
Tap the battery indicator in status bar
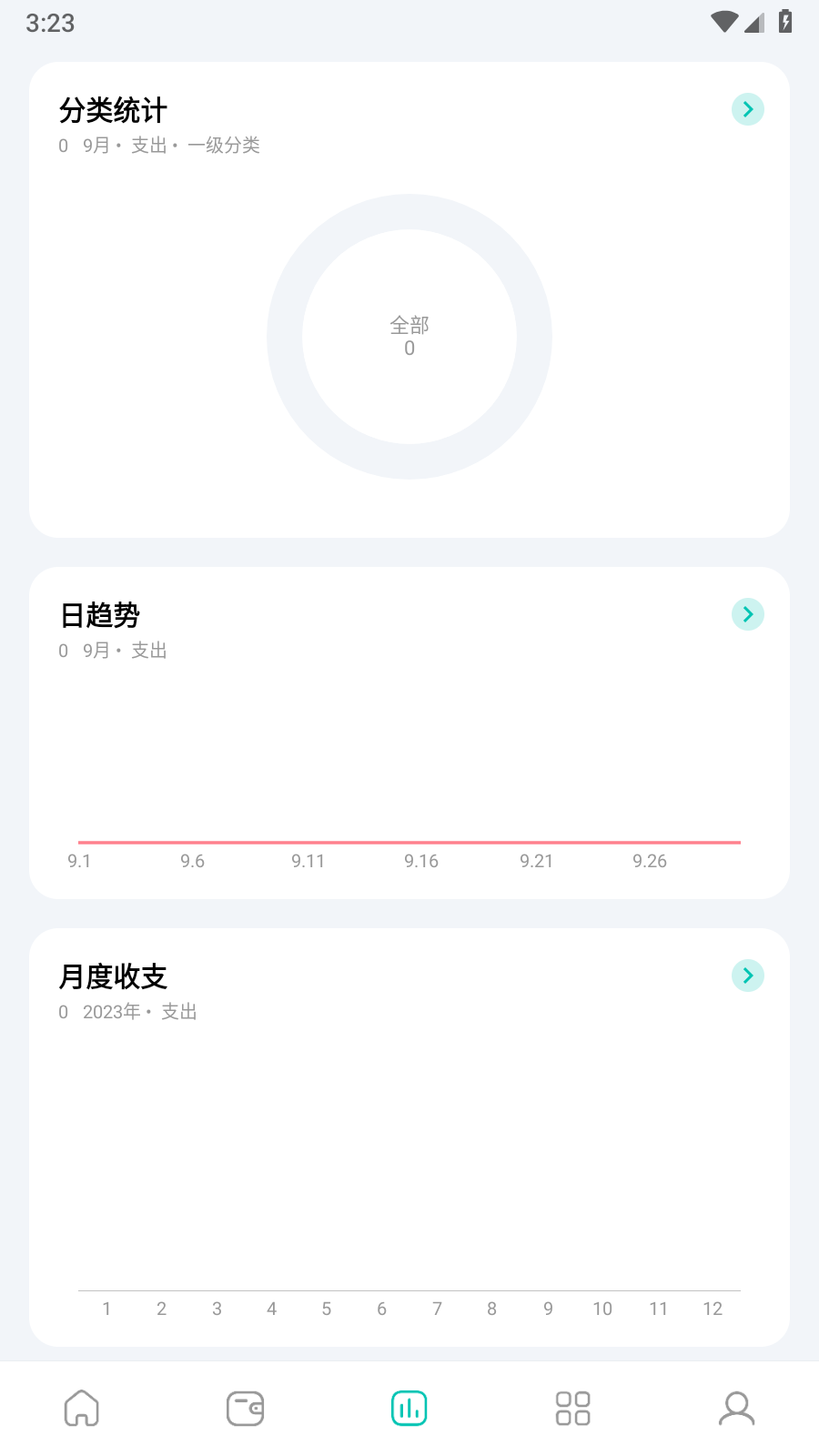pos(784,21)
